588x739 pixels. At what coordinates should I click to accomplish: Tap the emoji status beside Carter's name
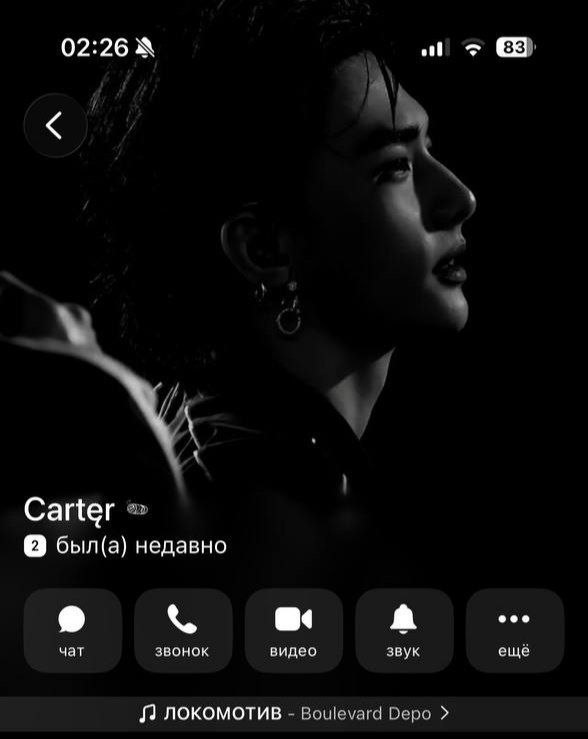(x=137, y=509)
